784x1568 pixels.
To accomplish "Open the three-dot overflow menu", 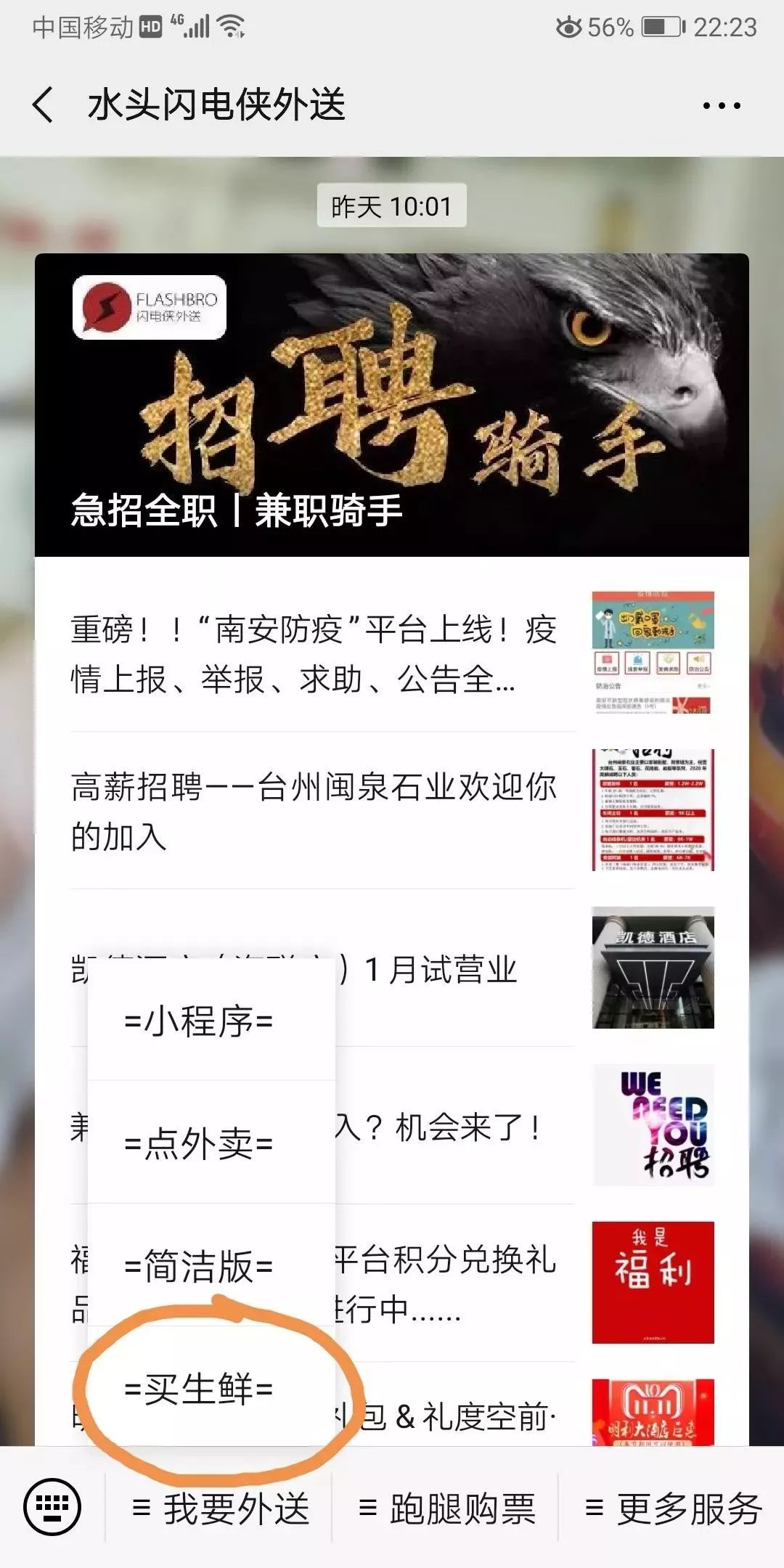I will pos(721,106).
